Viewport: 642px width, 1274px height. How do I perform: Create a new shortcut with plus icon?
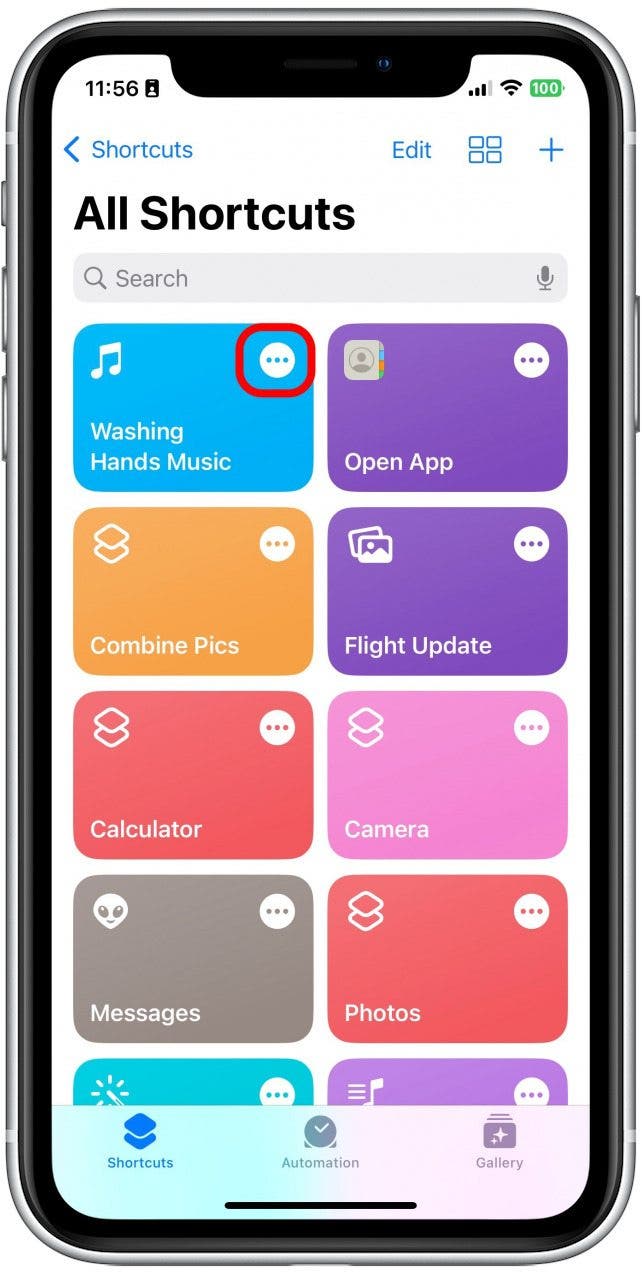pyautogui.click(x=551, y=150)
